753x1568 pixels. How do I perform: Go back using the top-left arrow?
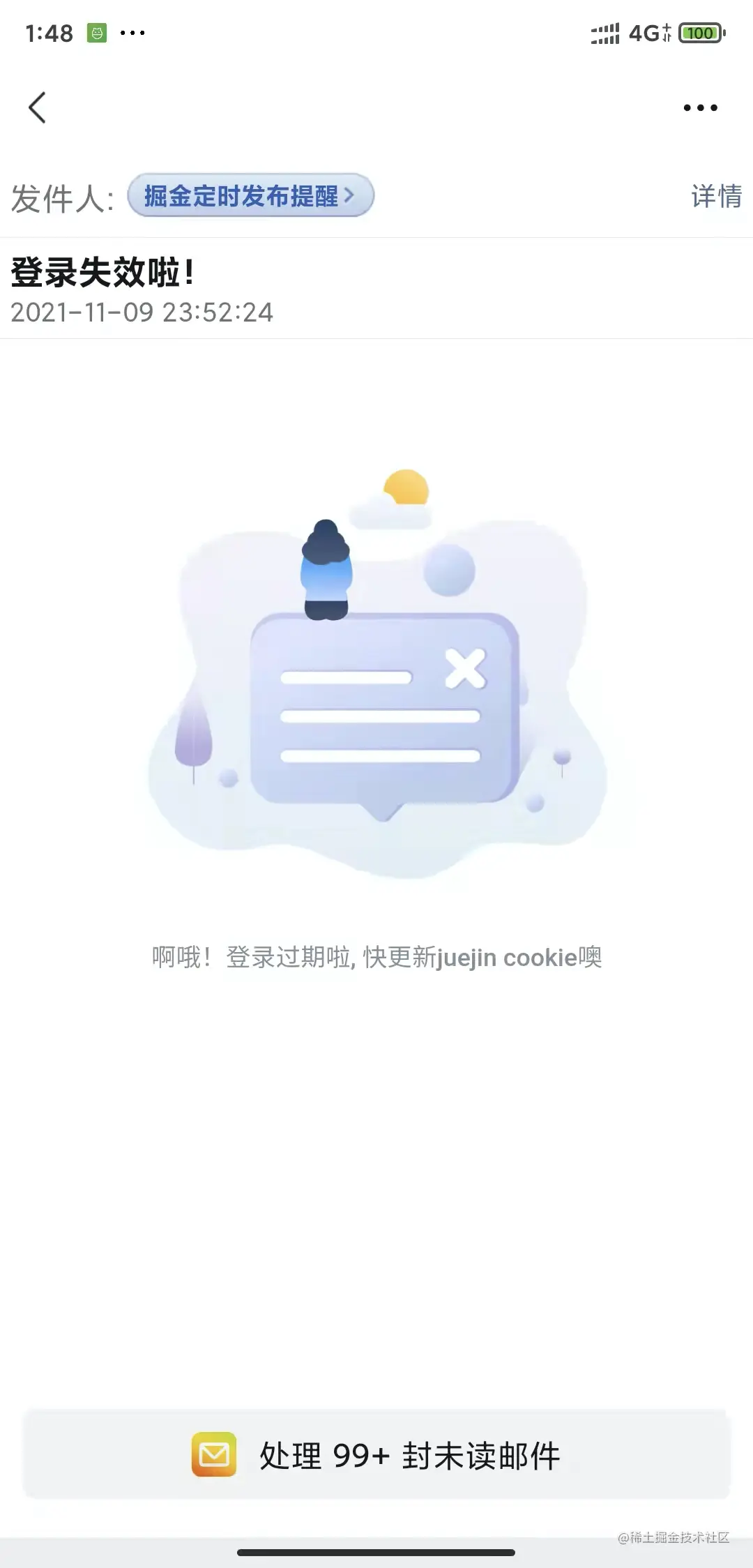tap(38, 107)
